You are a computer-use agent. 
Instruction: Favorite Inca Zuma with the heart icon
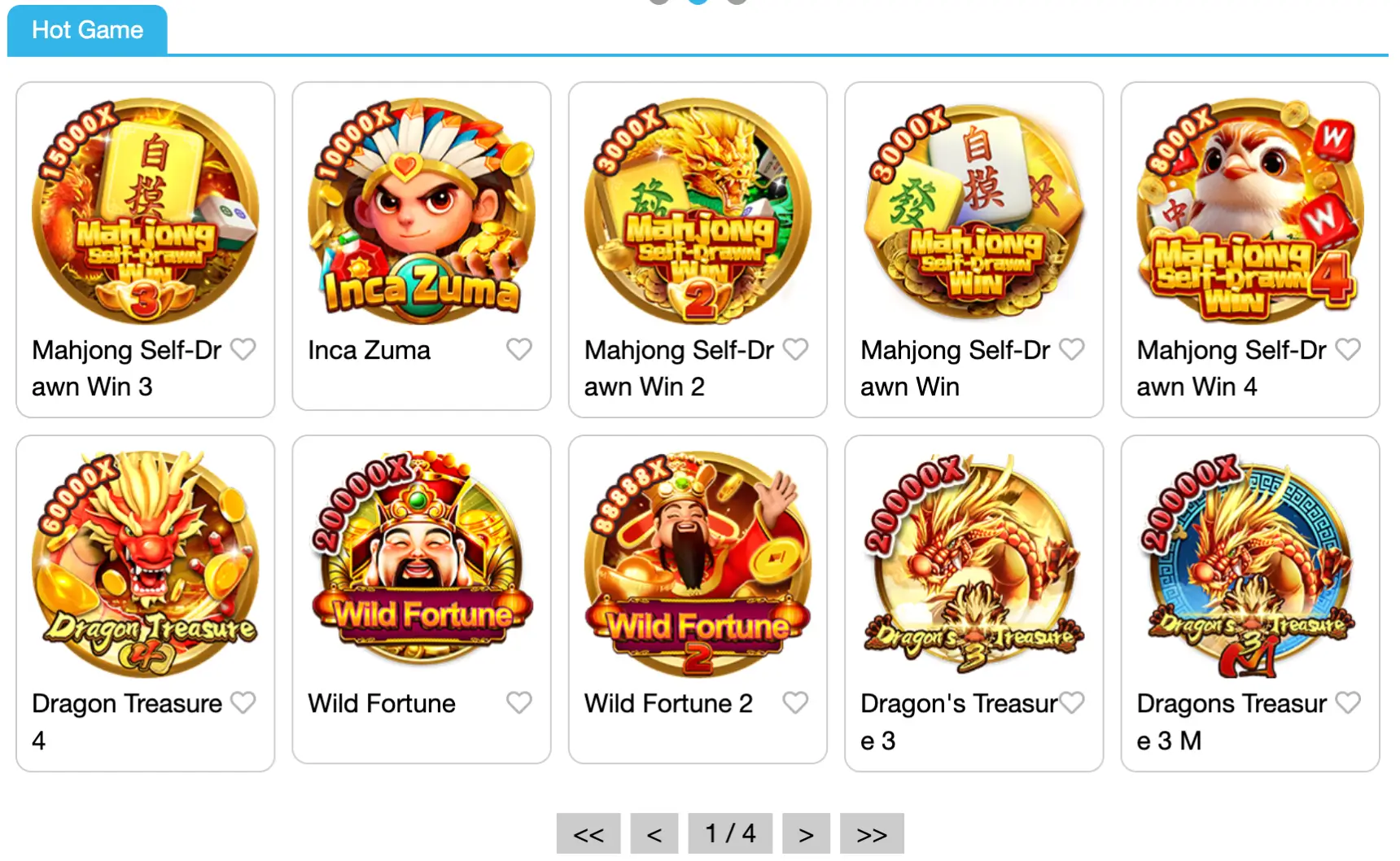(518, 349)
